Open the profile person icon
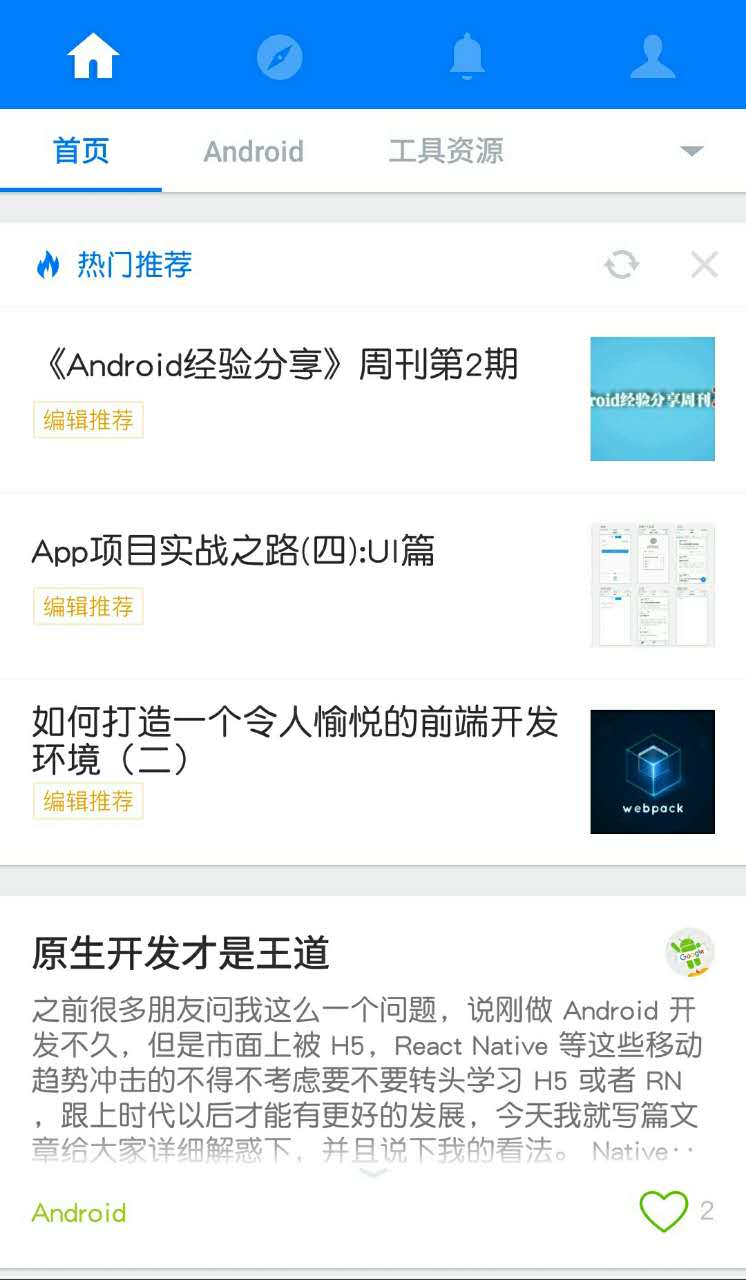746x1280 pixels. pos(652,56)
